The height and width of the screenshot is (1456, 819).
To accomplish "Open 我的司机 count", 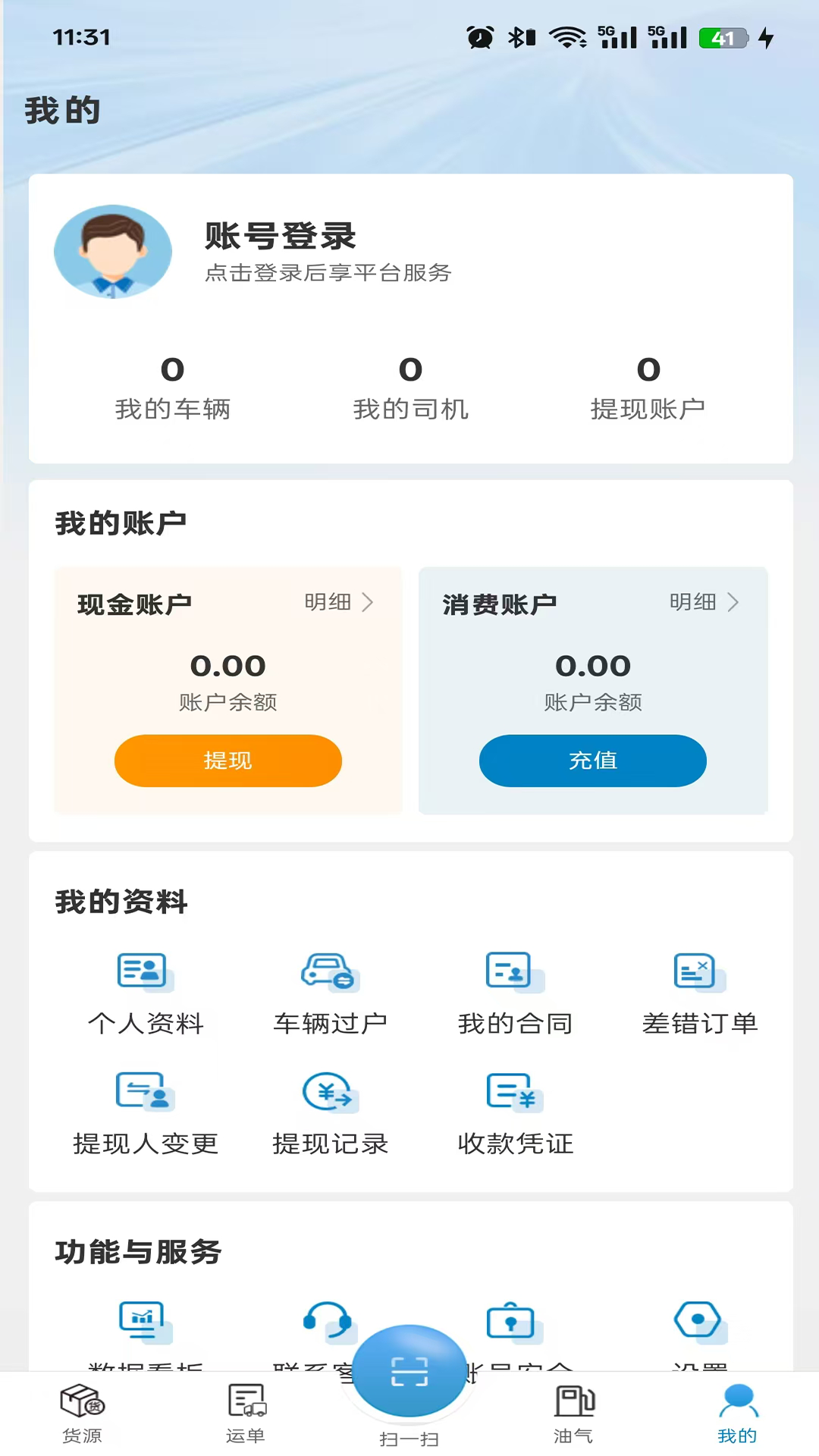I will click(x=411, y=388).
